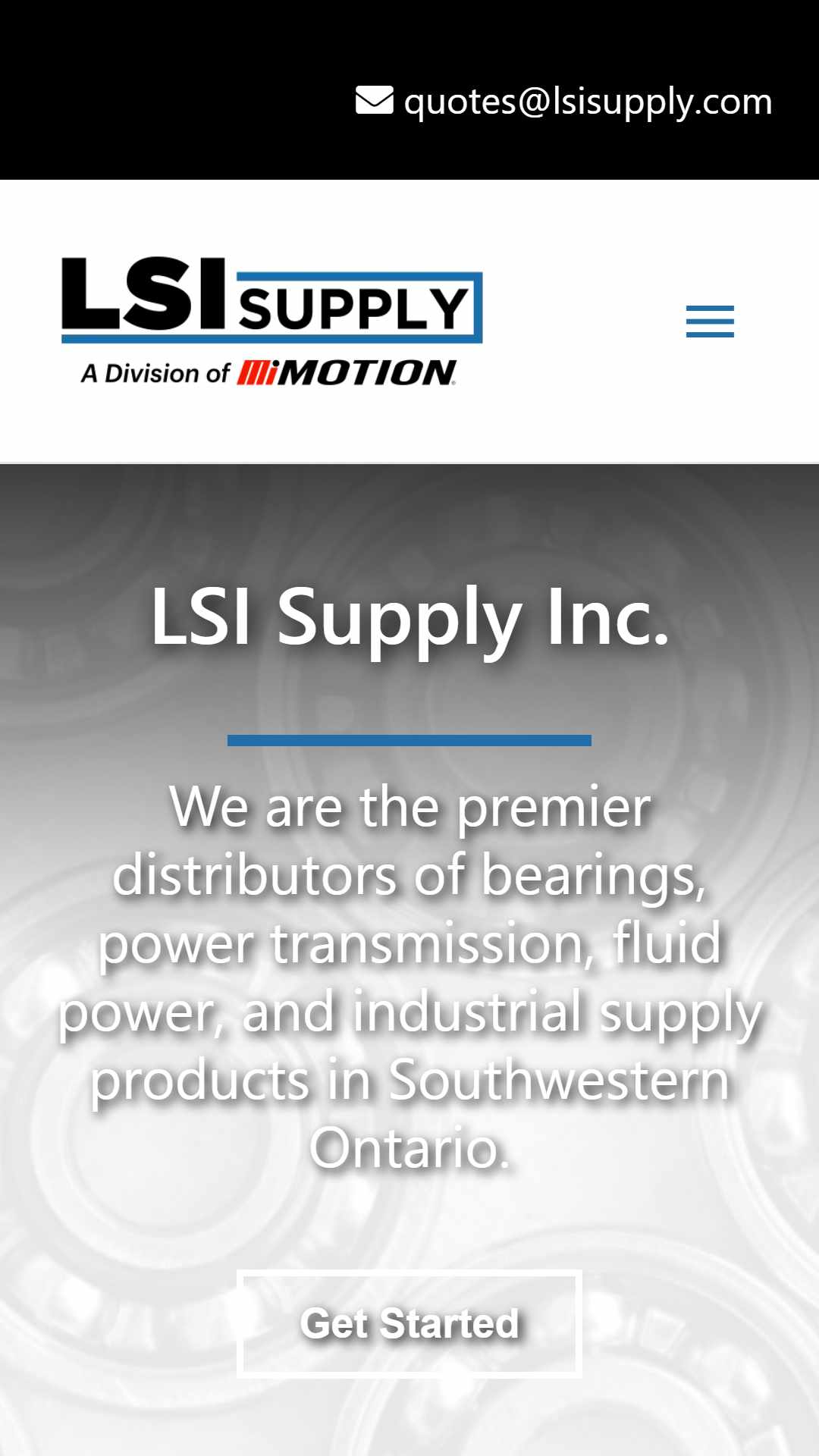Image resolution: width=819 pixels, height=1456 pixels.
Task: Open the hamburger navigation menu
Action: (x=710, y=322)
